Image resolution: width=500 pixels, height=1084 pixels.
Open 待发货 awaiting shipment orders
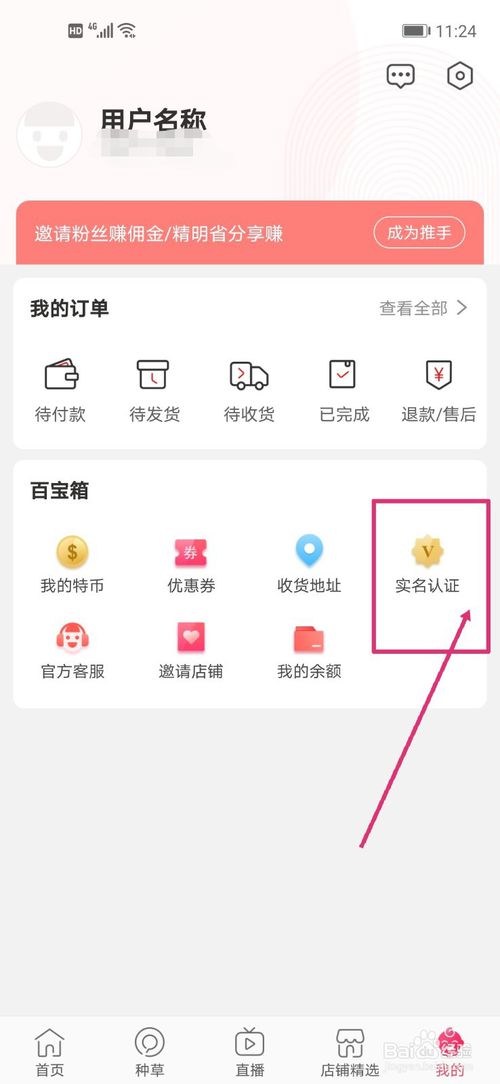coord(154,391)
